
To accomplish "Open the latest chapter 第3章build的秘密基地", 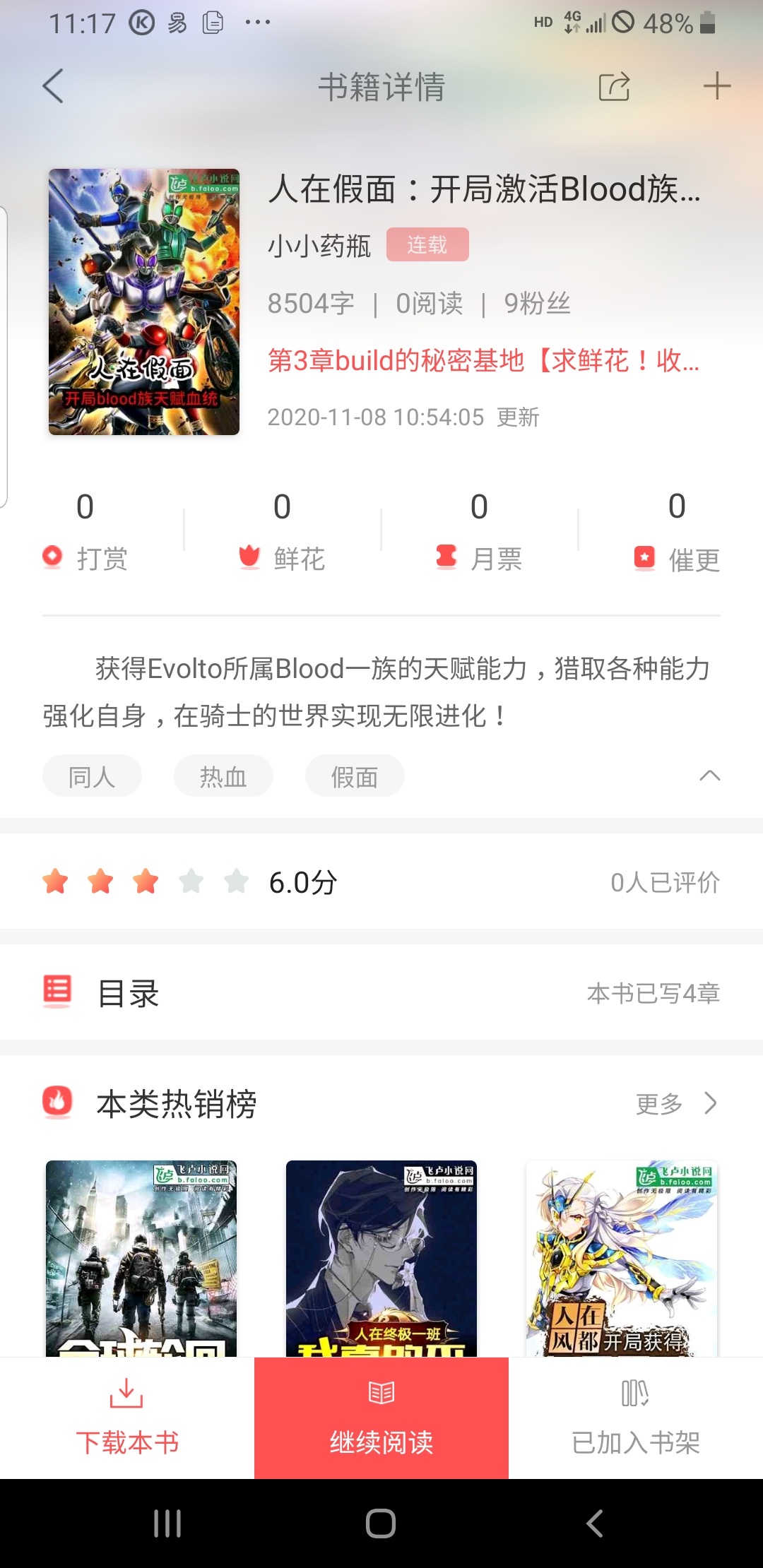I will pyautogui.click(x=483, y=361).
